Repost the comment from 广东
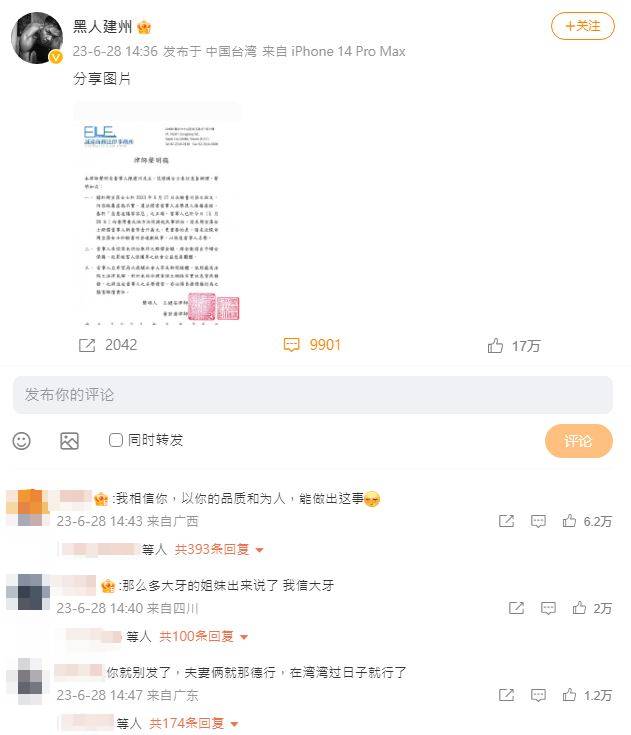The image size is (631, 735). click(507, 695)
